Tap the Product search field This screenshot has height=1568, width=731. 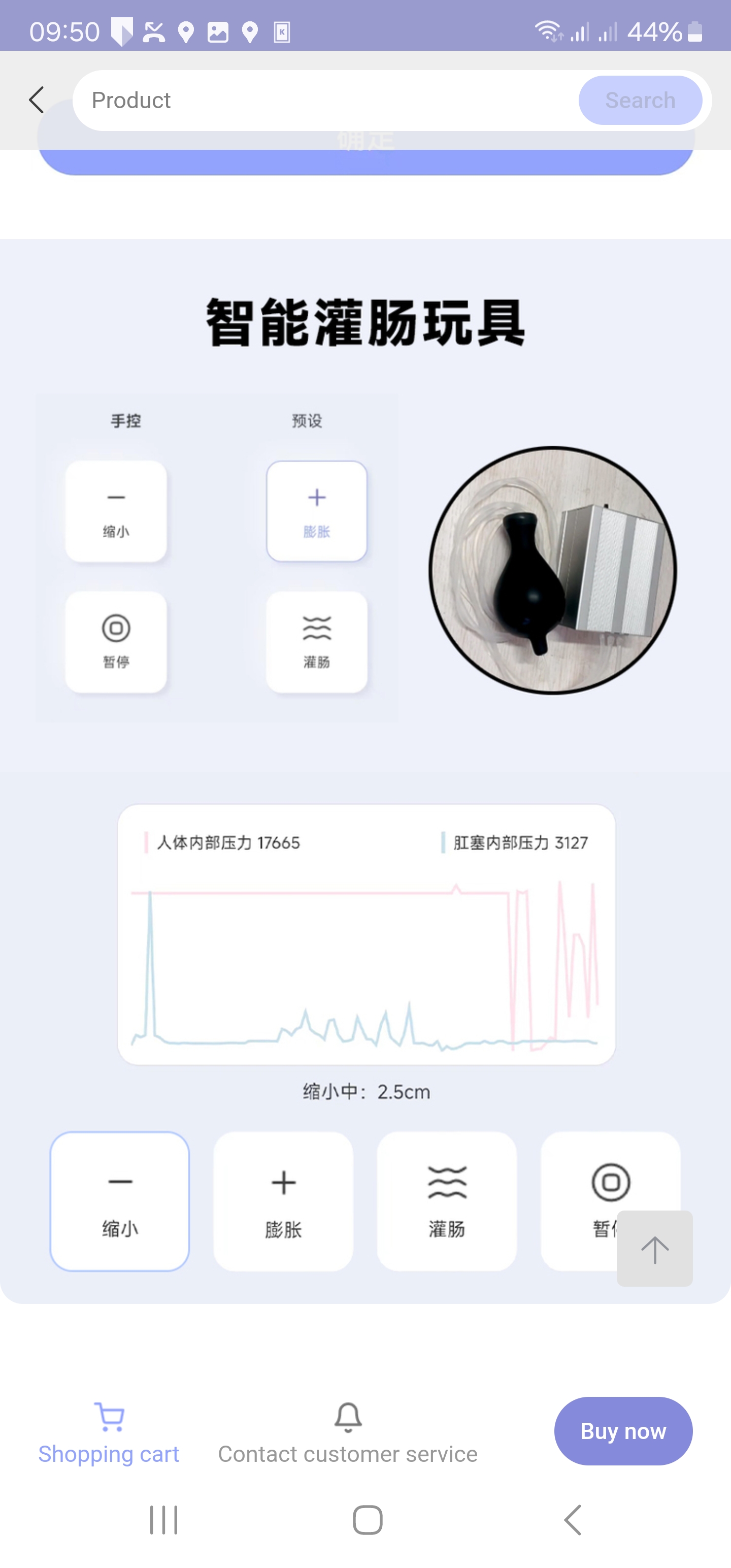point(325,101)
